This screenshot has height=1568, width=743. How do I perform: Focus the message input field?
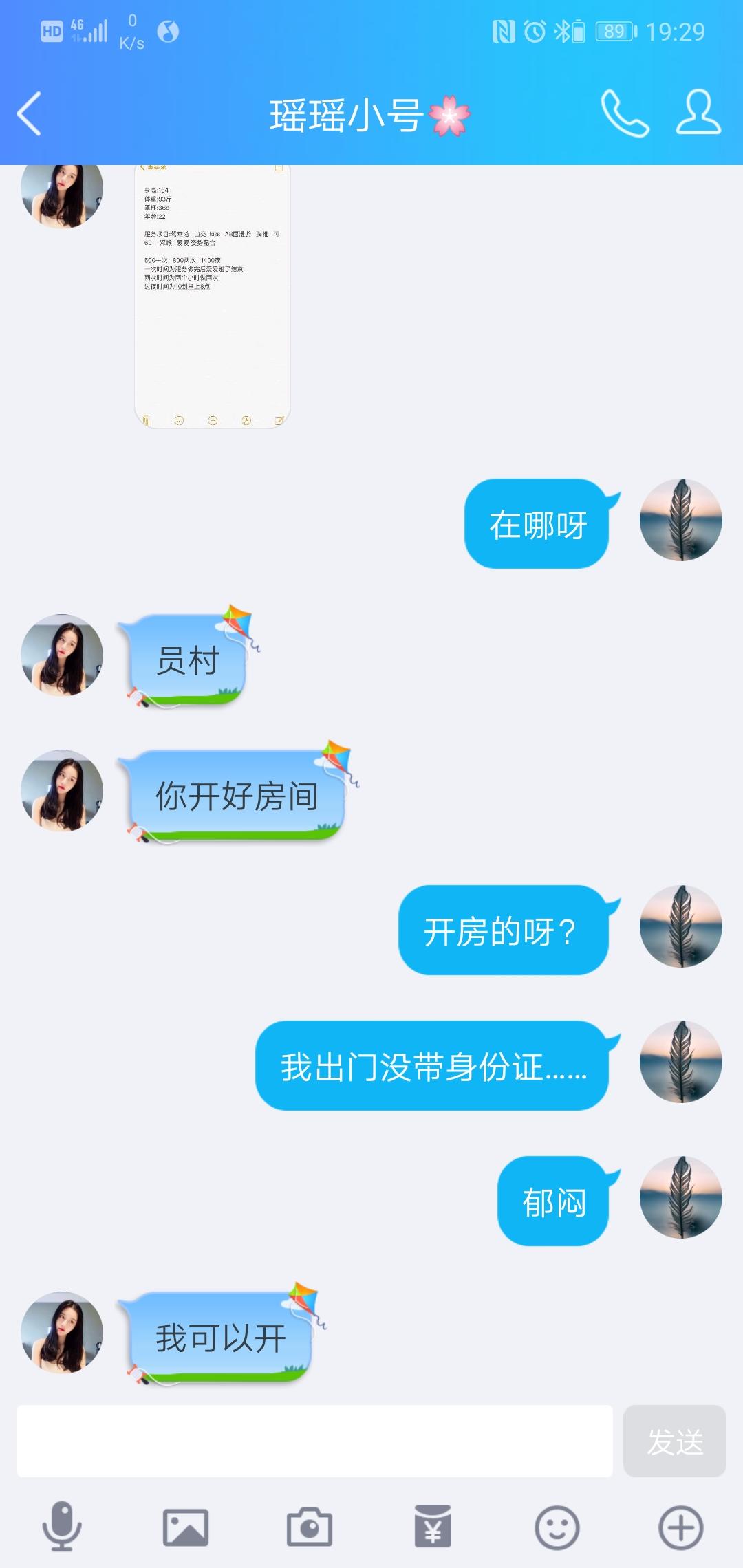314,1441
